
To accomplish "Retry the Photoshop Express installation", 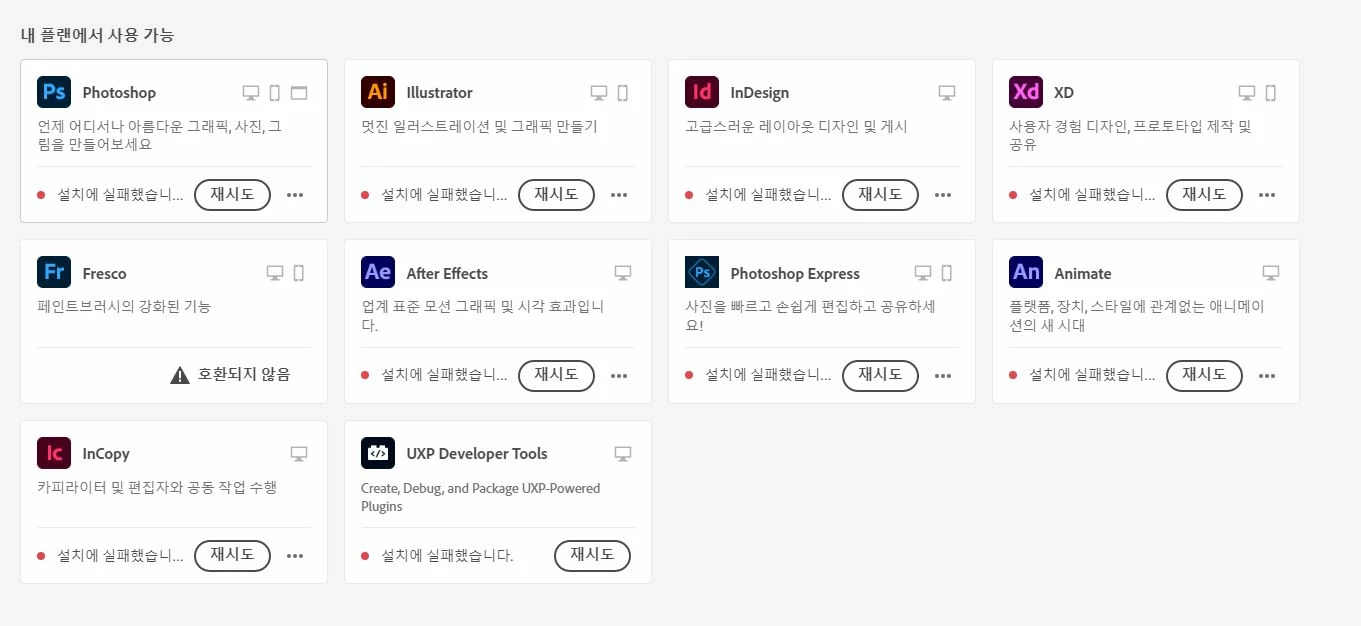I will 880,375.
